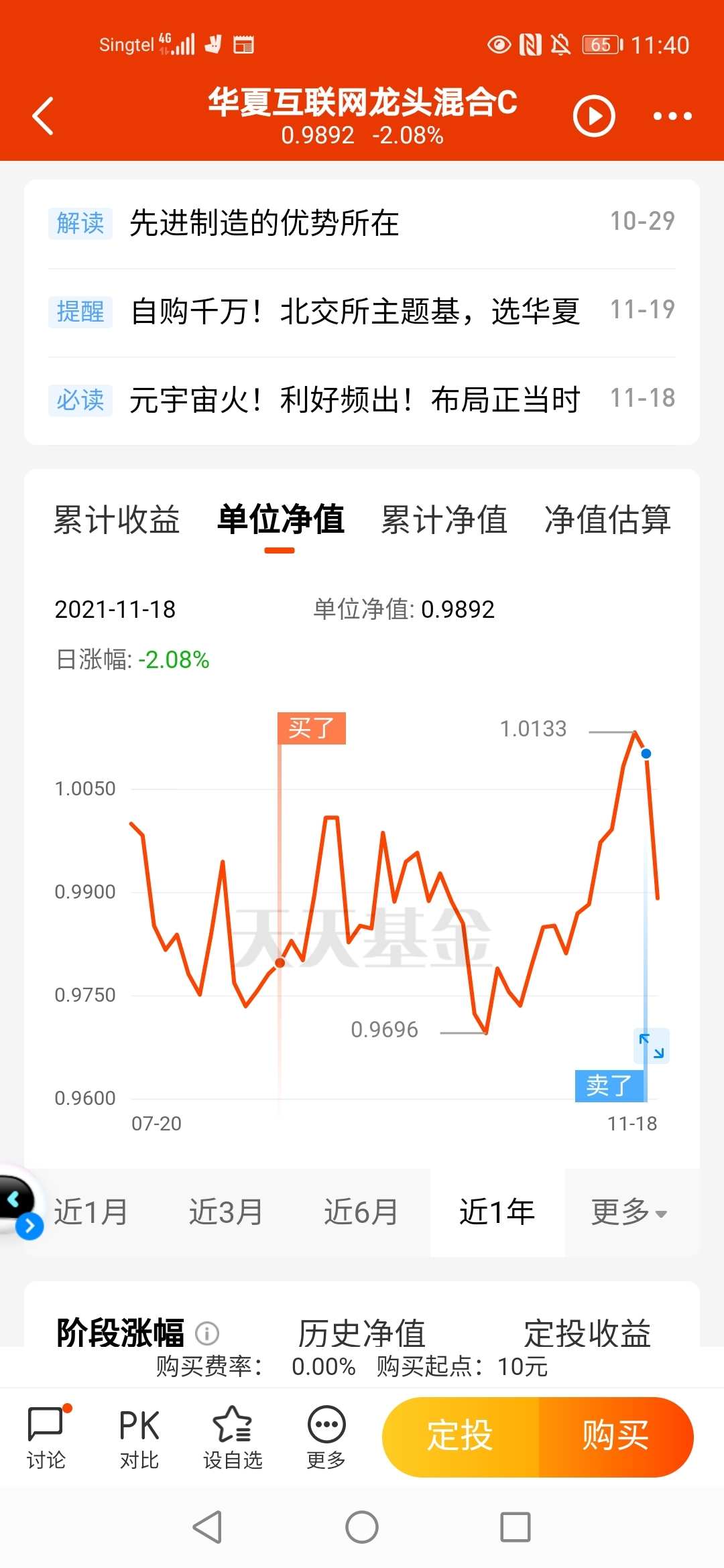This screenshot has width=724, height=1568.
Task: Open PK 对比 comparison
Action: tap(139, 1438)
